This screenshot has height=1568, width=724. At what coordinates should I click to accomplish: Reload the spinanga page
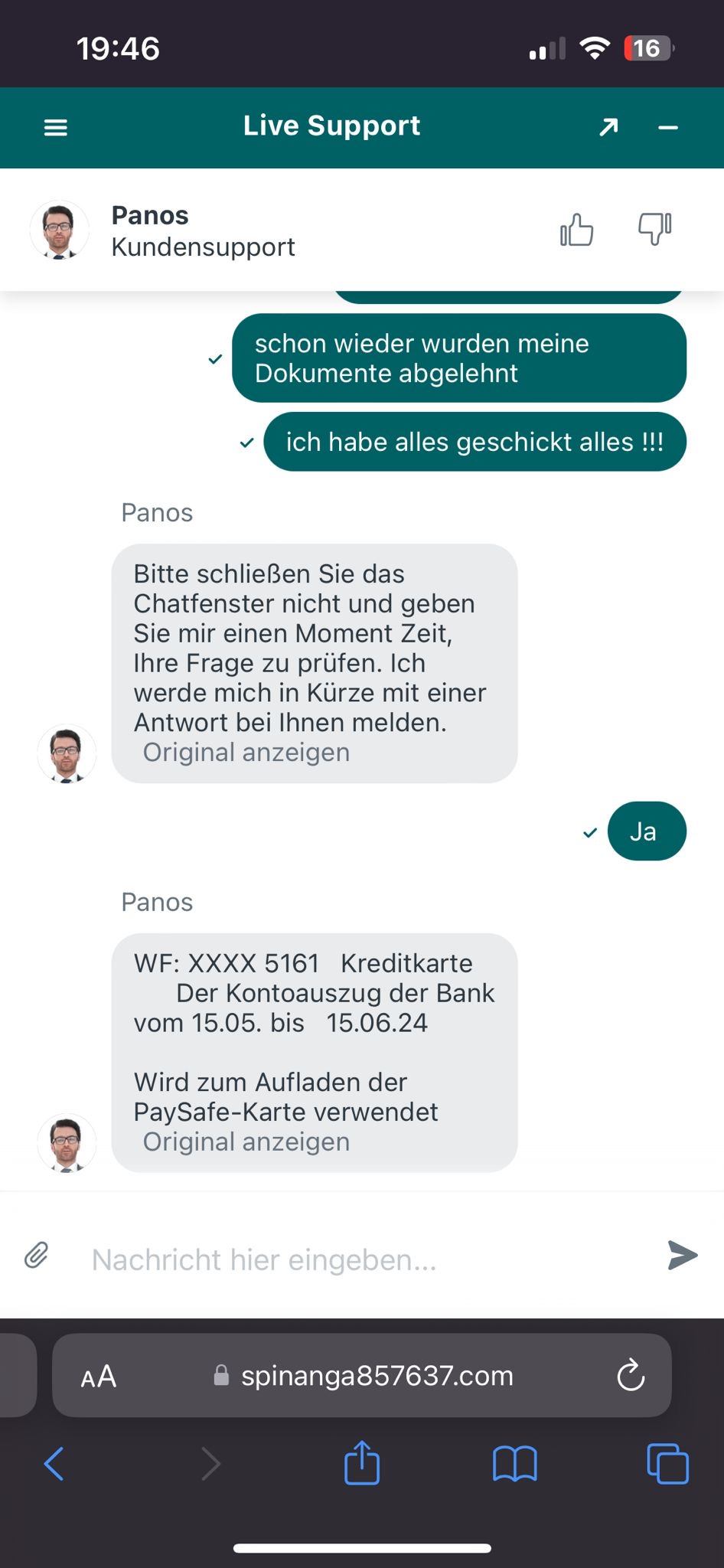click(x=631, y=1376)
